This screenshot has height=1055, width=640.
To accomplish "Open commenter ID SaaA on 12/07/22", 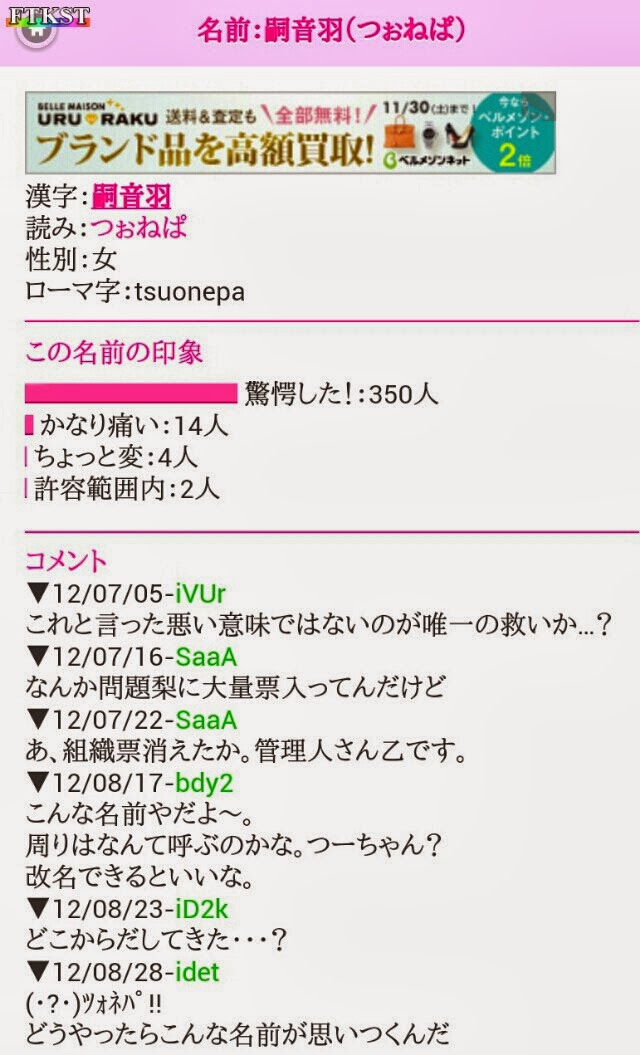I will [206, 720].
